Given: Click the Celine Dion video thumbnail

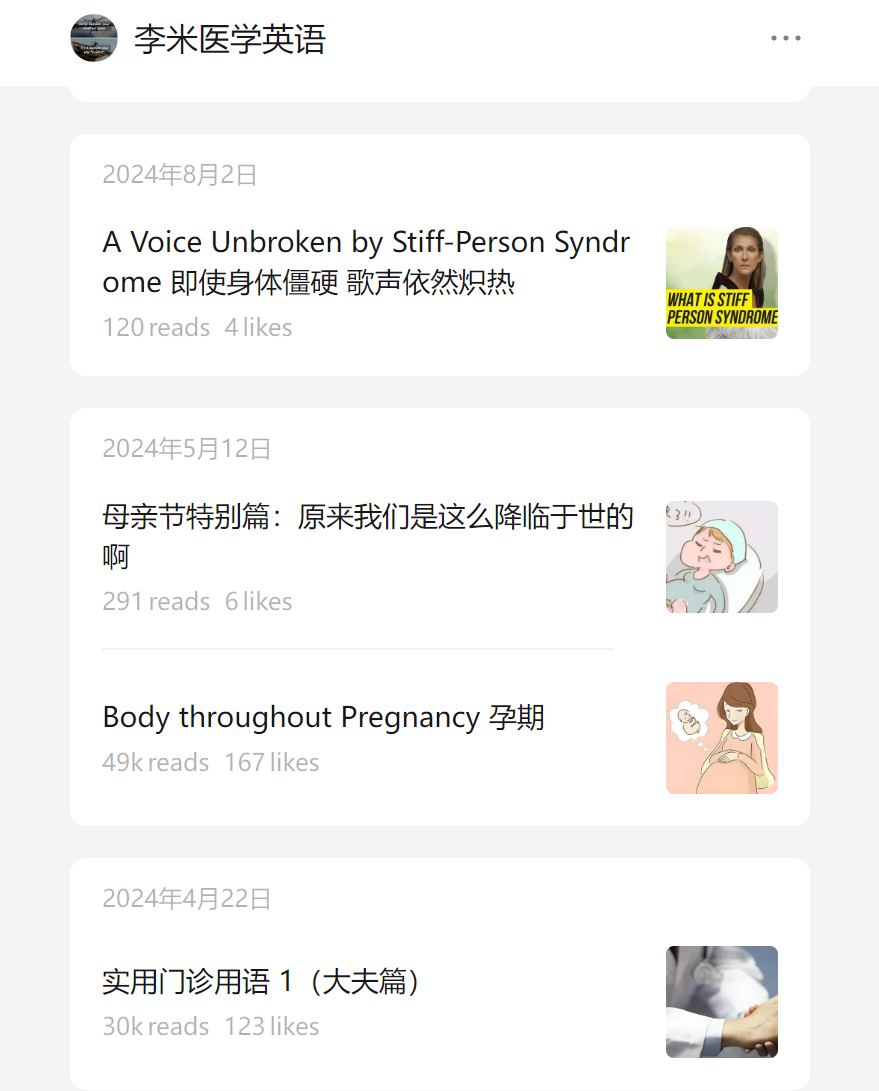Looking at the screenshot, I should pyautogui.click(x=721, y=283).
